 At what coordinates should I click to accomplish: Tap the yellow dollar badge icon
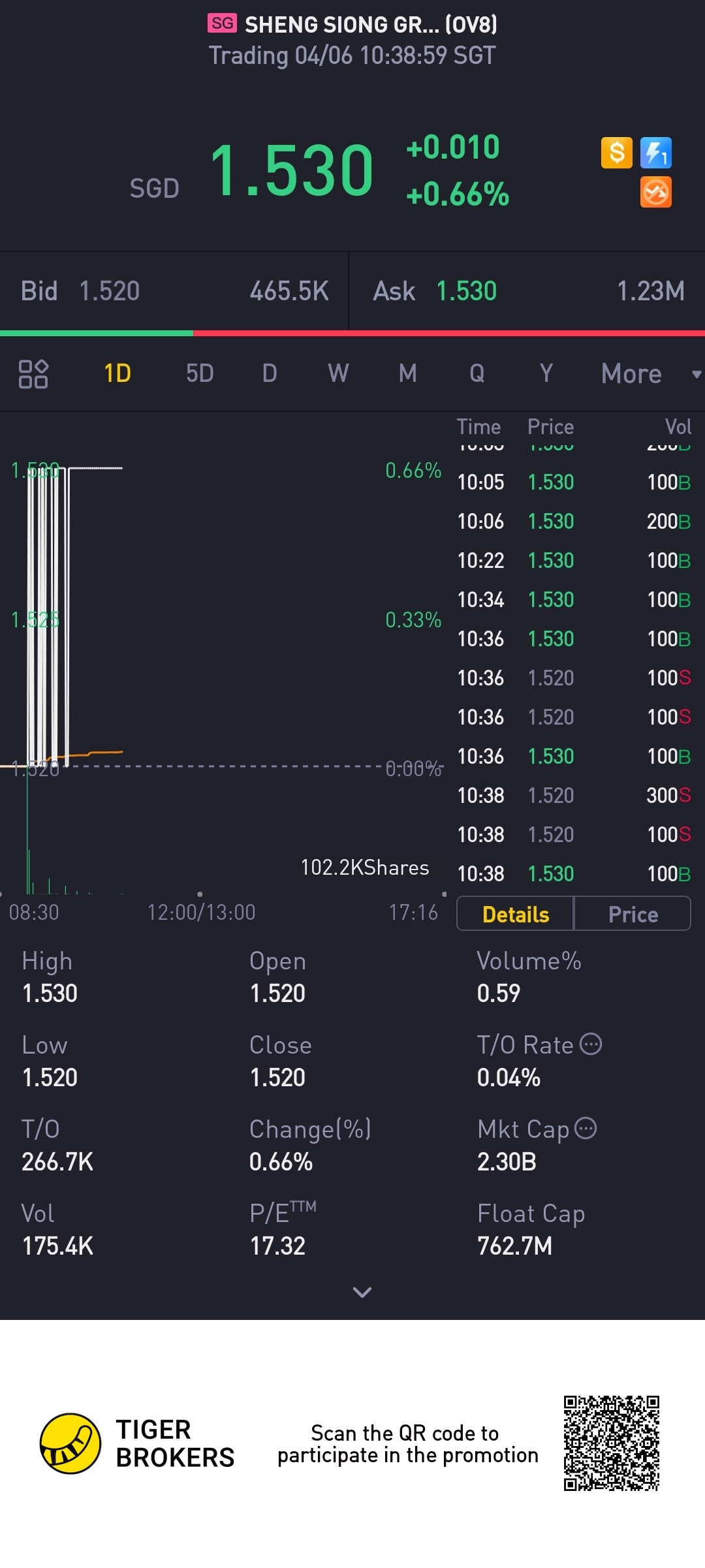(x=617, y=153)
